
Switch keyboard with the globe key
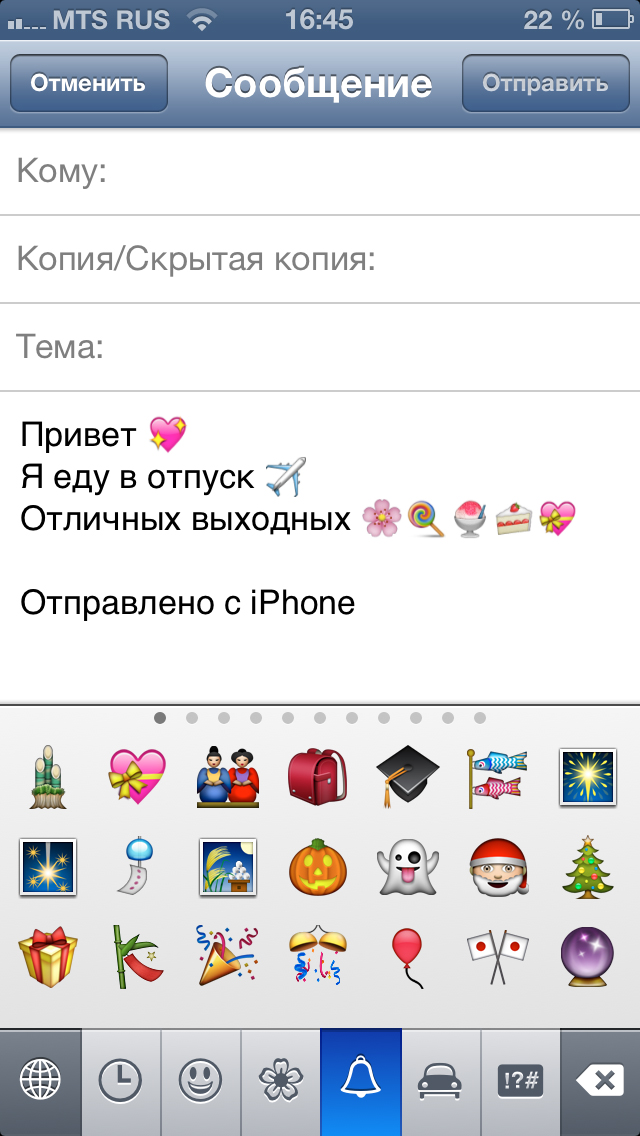40,1081
